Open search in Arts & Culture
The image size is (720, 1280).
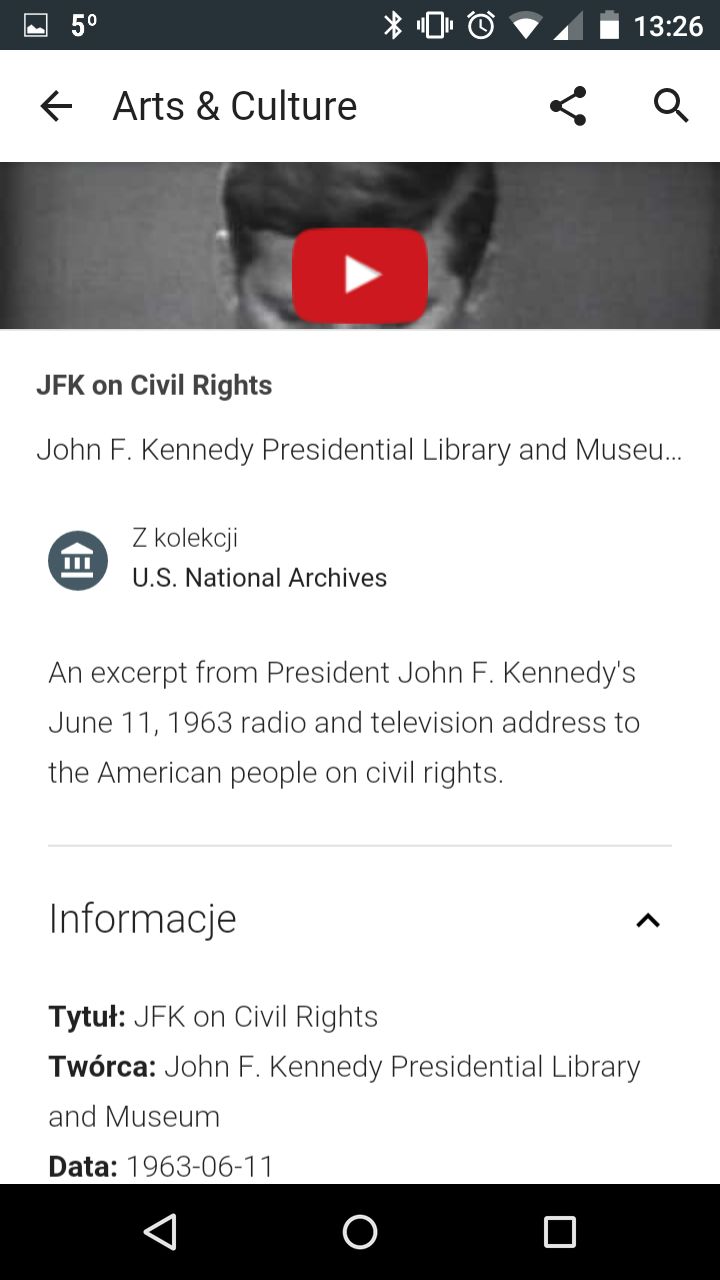coord(671,105)
